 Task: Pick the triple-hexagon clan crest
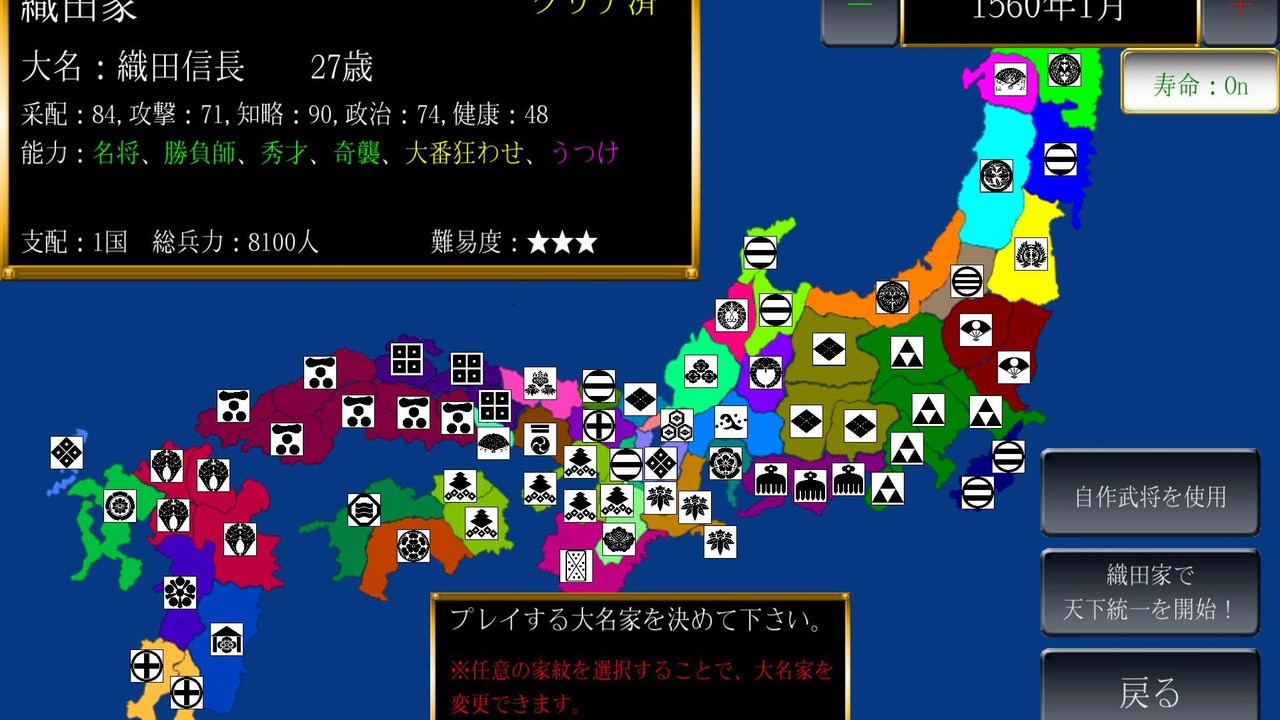[677, 425]
